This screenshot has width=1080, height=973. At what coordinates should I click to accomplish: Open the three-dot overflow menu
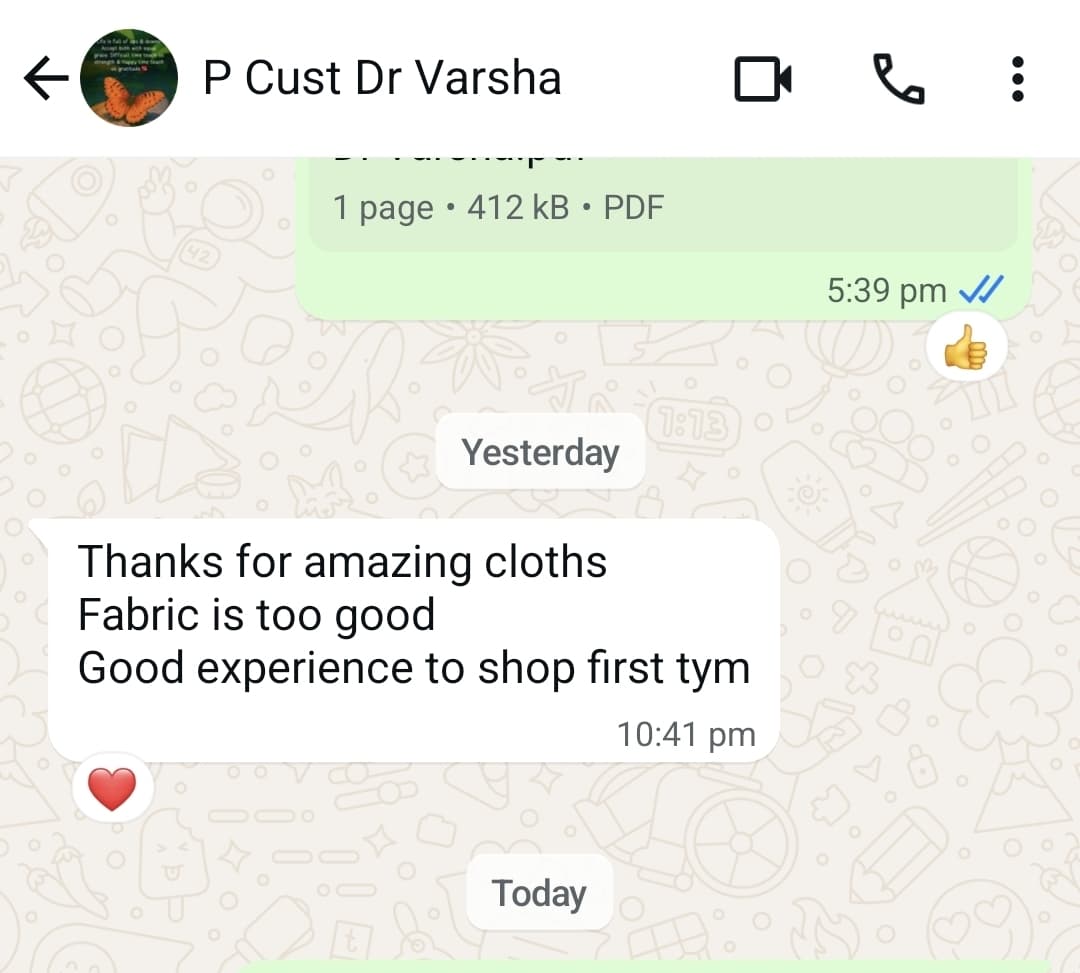[1018, 79]
